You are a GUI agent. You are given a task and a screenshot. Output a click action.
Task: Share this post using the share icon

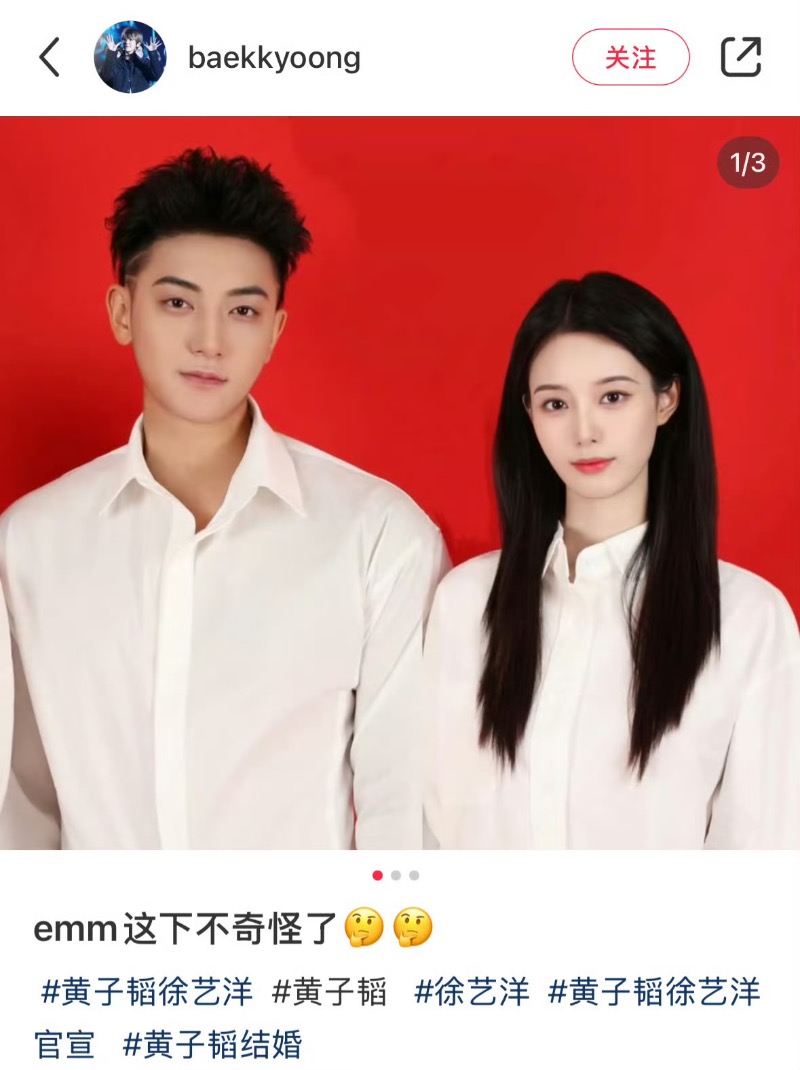coord(741,57)
